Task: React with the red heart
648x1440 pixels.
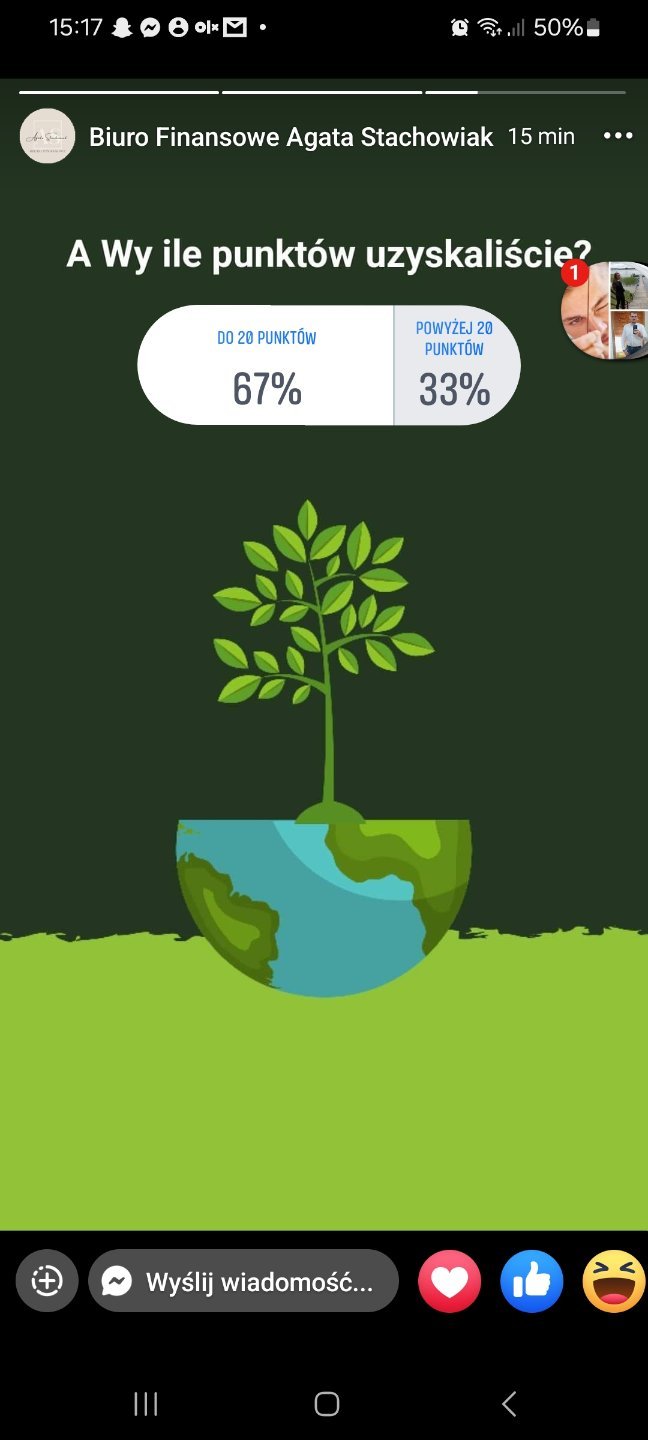Action: coord(450,1281)
